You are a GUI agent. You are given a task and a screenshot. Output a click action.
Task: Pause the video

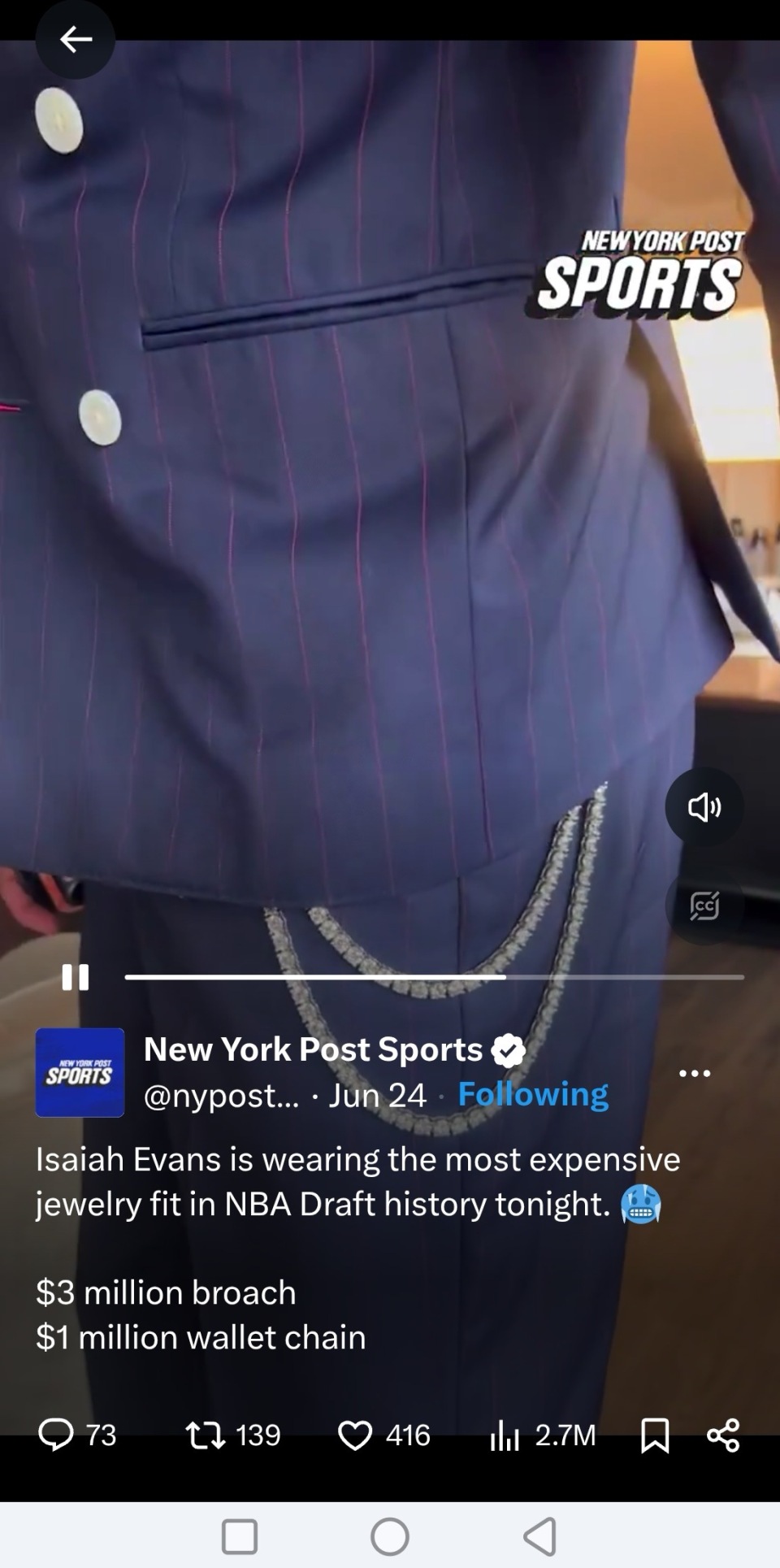[x=76, y=977]
